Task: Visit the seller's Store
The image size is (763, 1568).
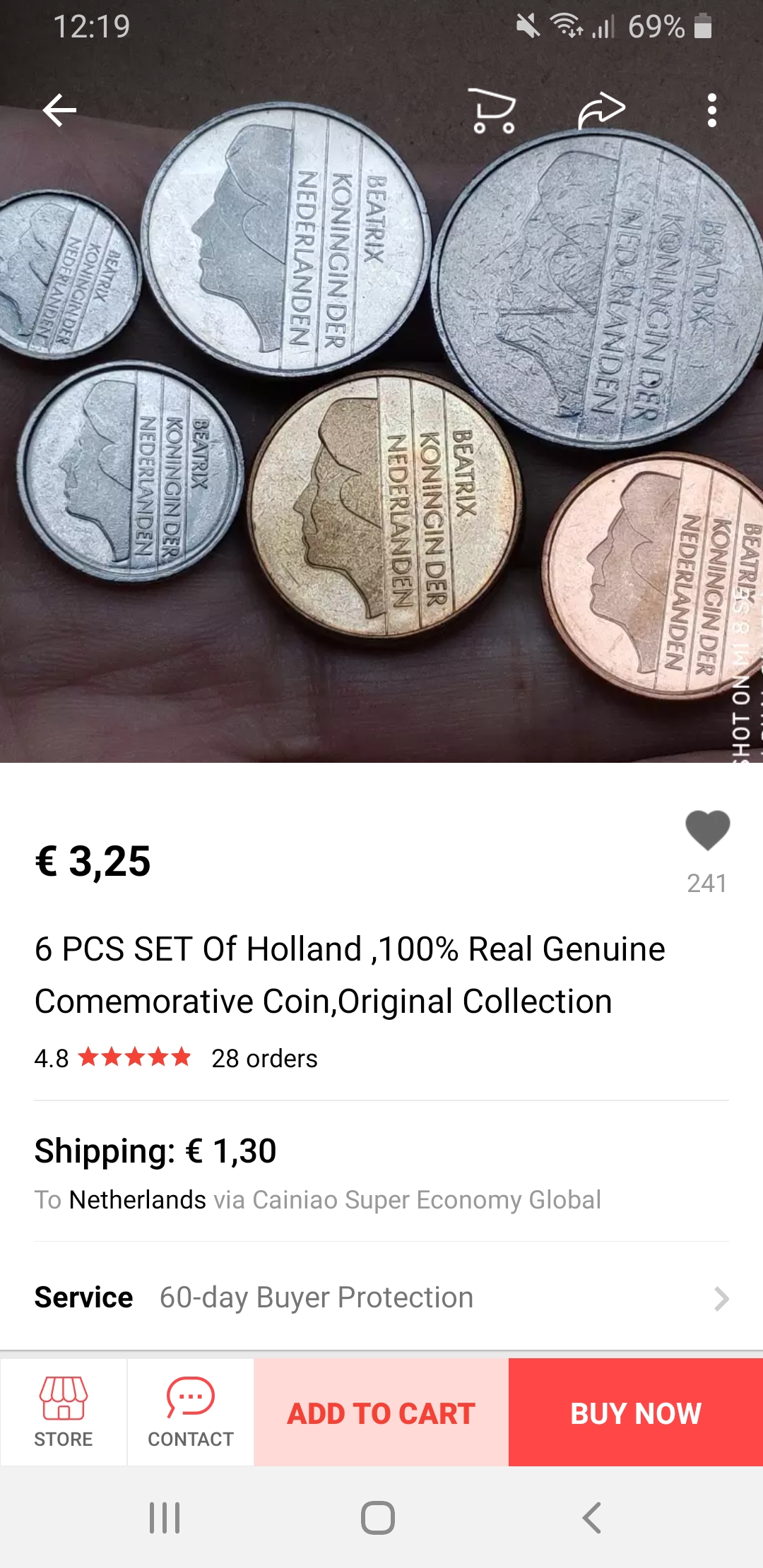Action: click(64, 1412)
